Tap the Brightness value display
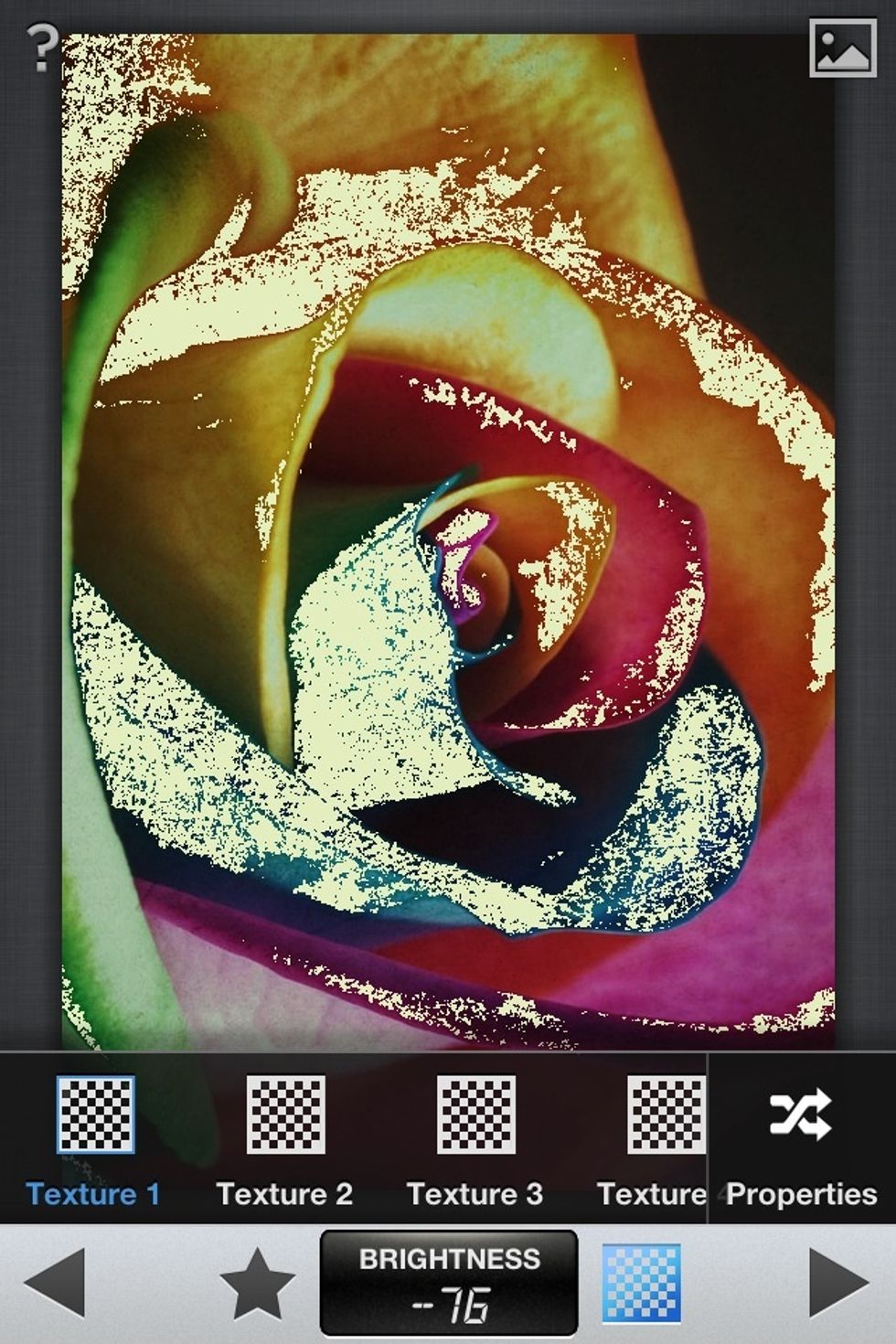The image size is (896, 1344). (x=449, y=1284)
